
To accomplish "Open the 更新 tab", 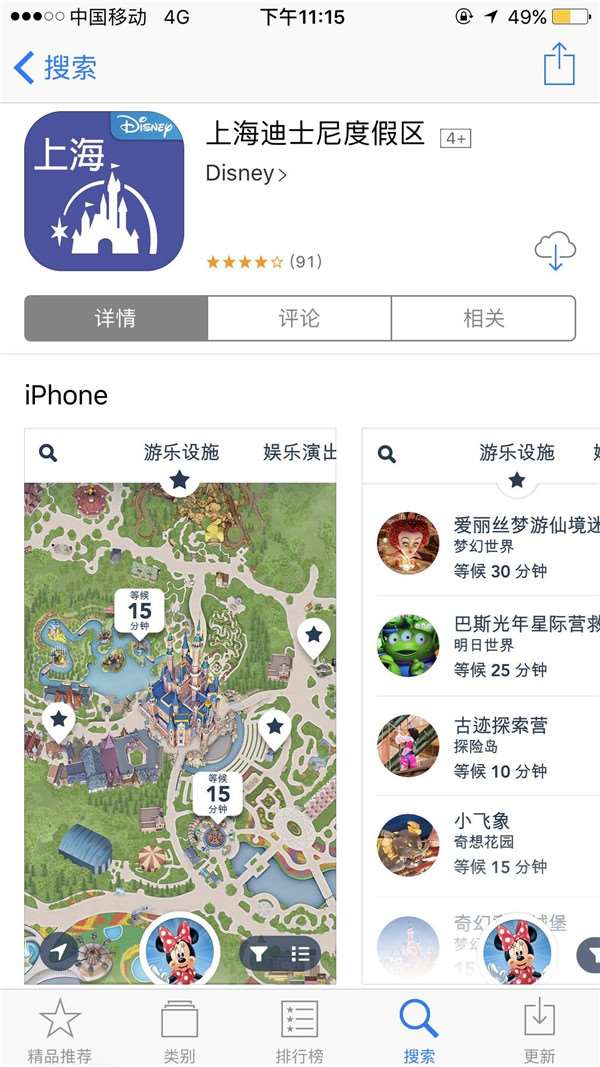I will tap(539, 1030).
